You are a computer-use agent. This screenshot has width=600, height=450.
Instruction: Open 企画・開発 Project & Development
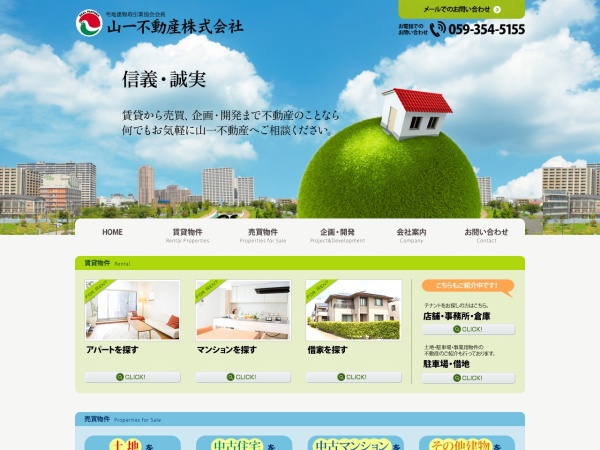pos(336,234)
